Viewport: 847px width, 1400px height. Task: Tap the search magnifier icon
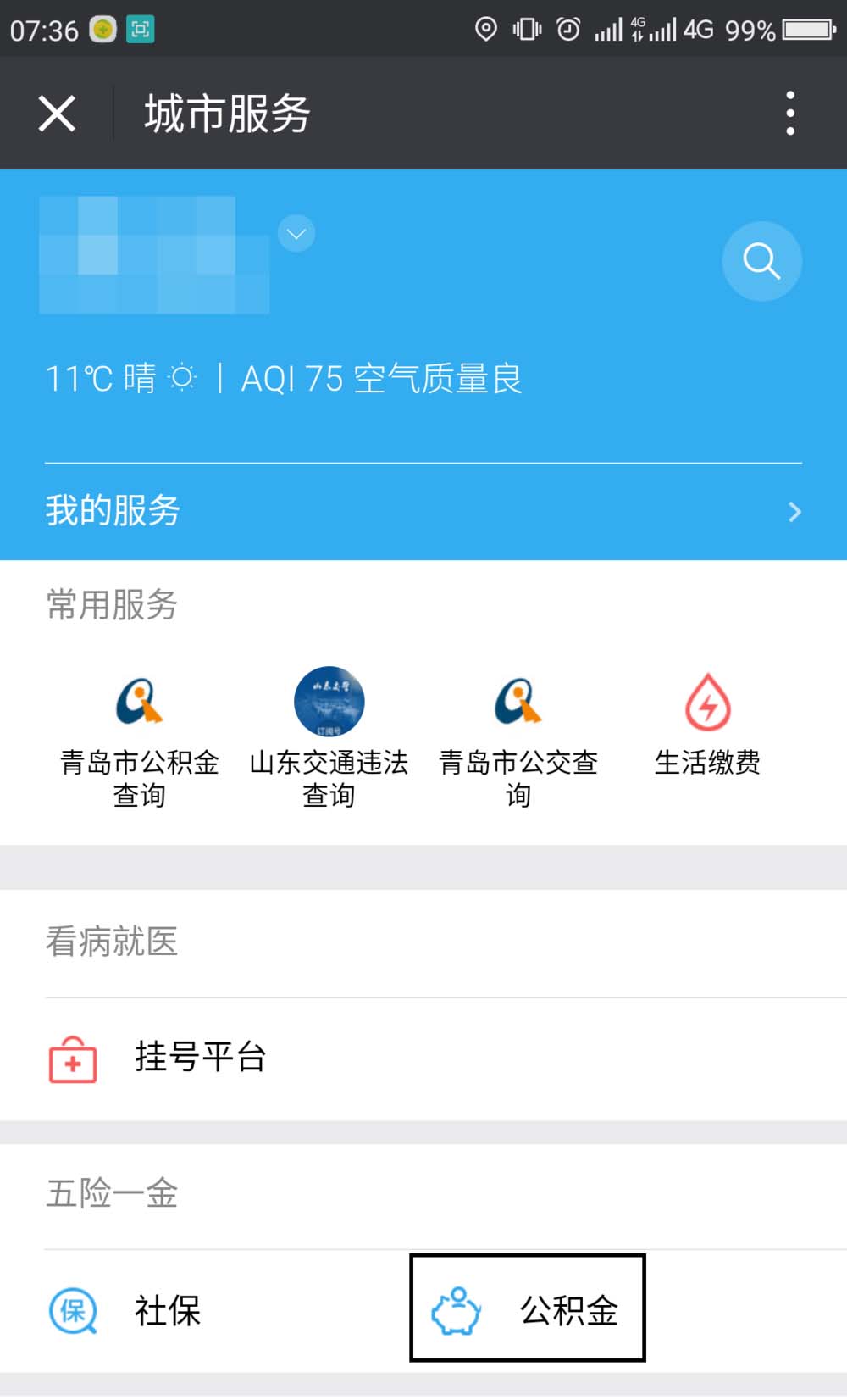[761, 261]
